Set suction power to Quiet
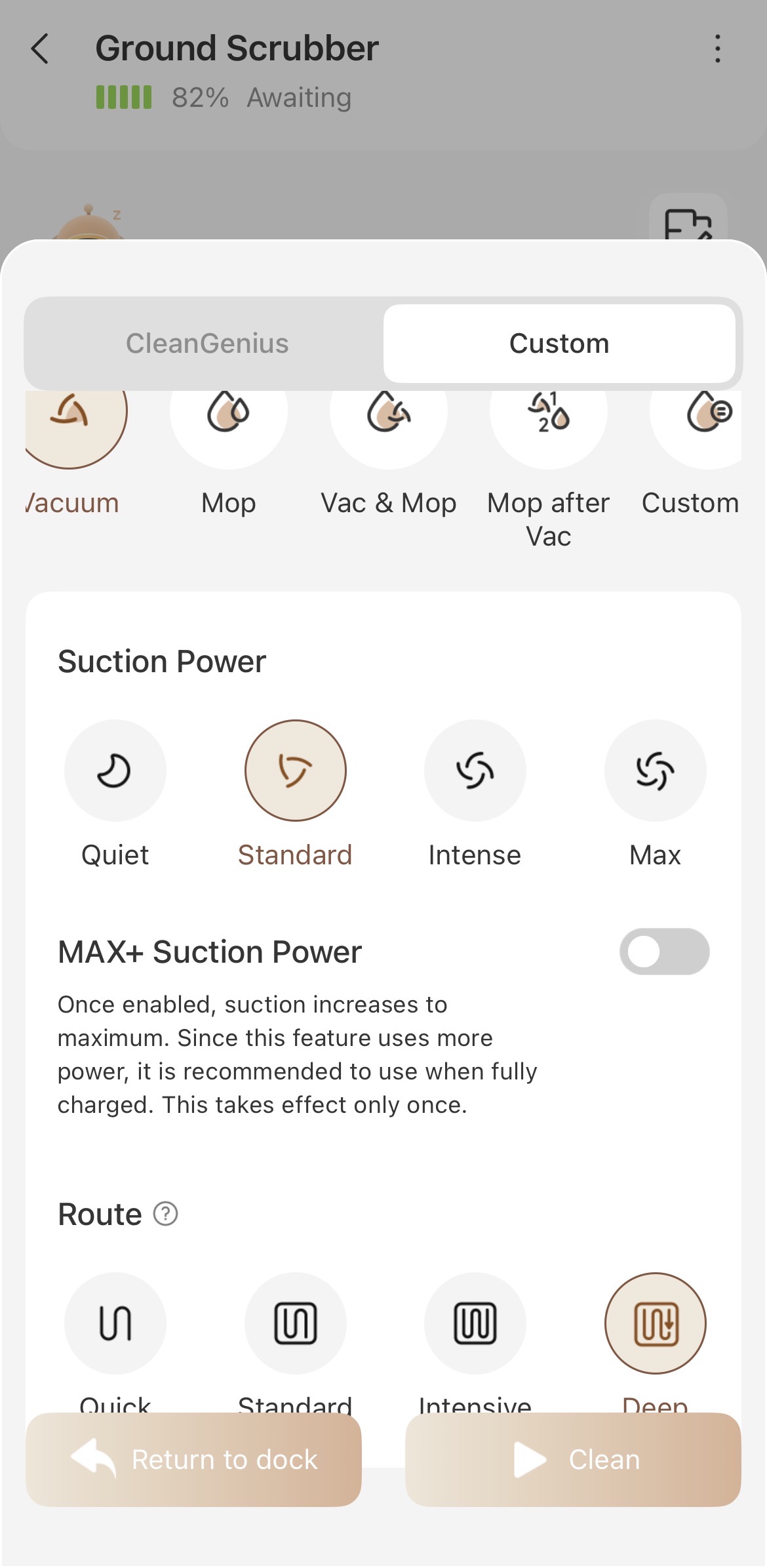Image resolution: width=767 pixels, height=1568 pixels. 115,771
